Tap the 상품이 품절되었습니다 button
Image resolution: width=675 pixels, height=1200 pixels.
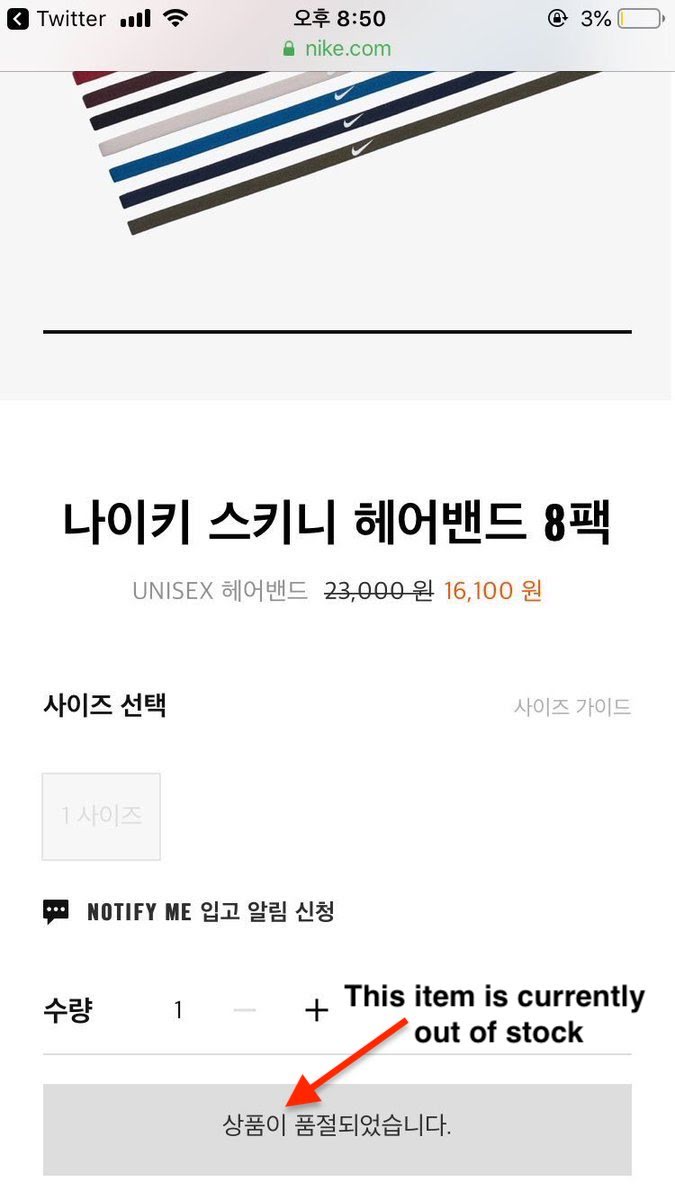pyautogui.click(x=337, y=1129)
